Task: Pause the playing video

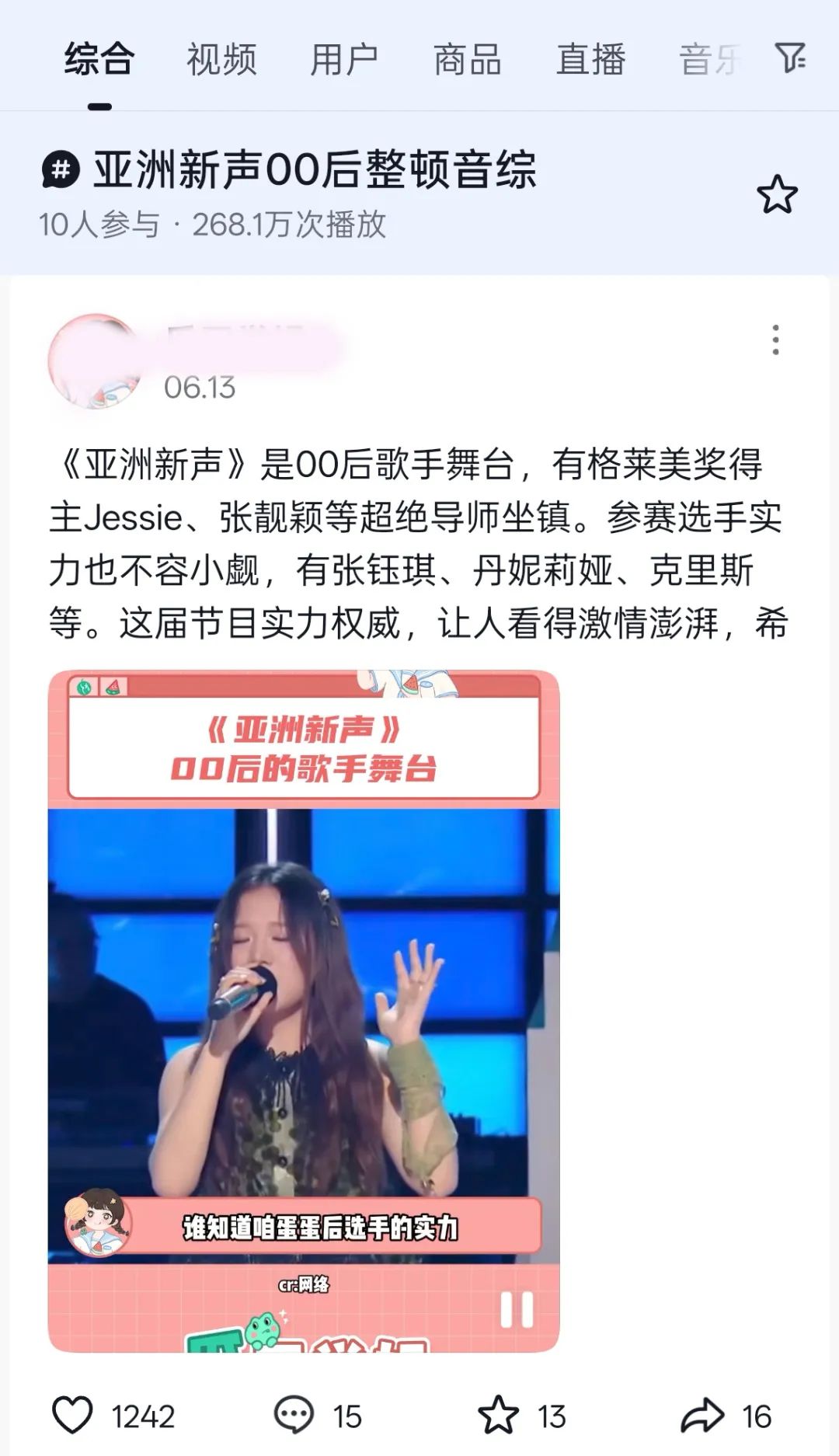Action: pyautogui.click(x=517, y=1309)
